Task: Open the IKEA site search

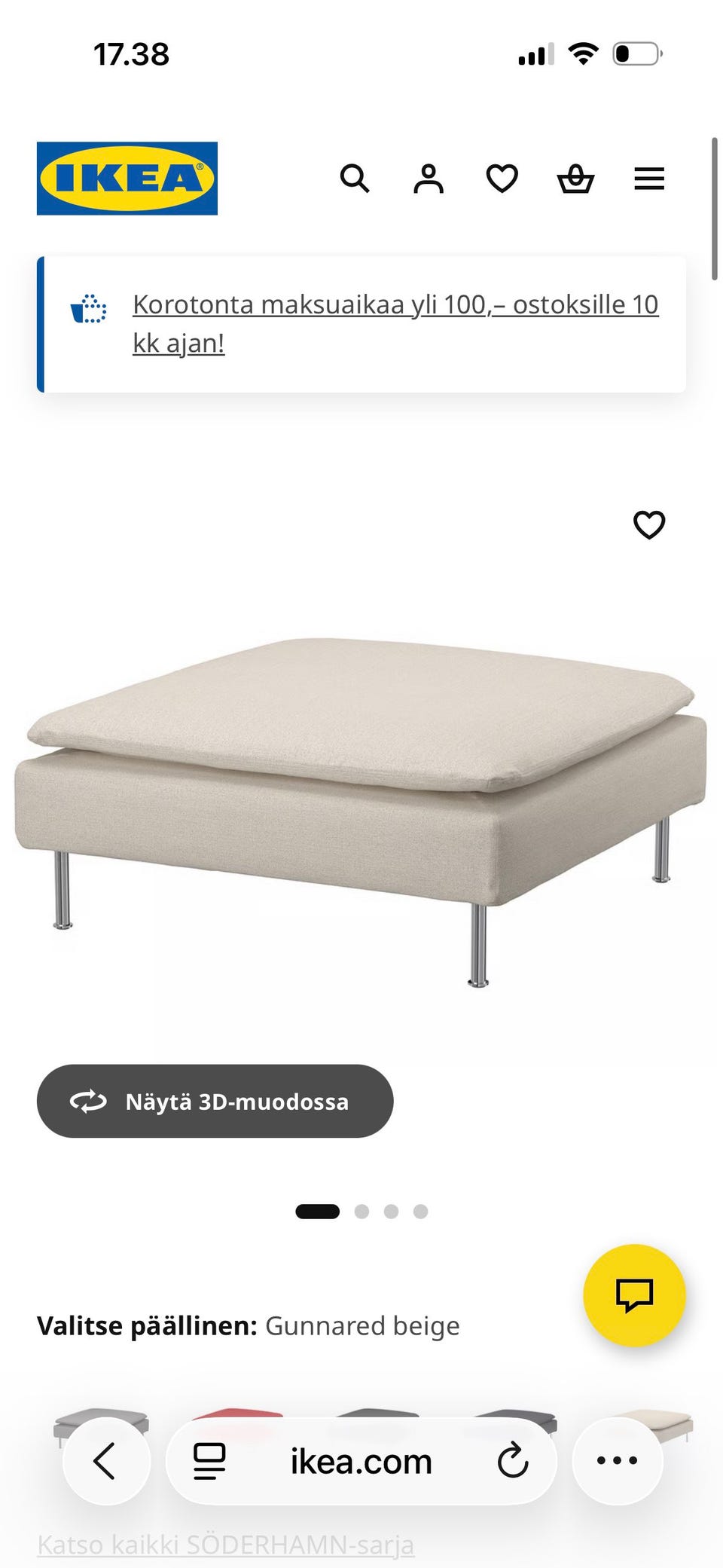Action: 355,179
